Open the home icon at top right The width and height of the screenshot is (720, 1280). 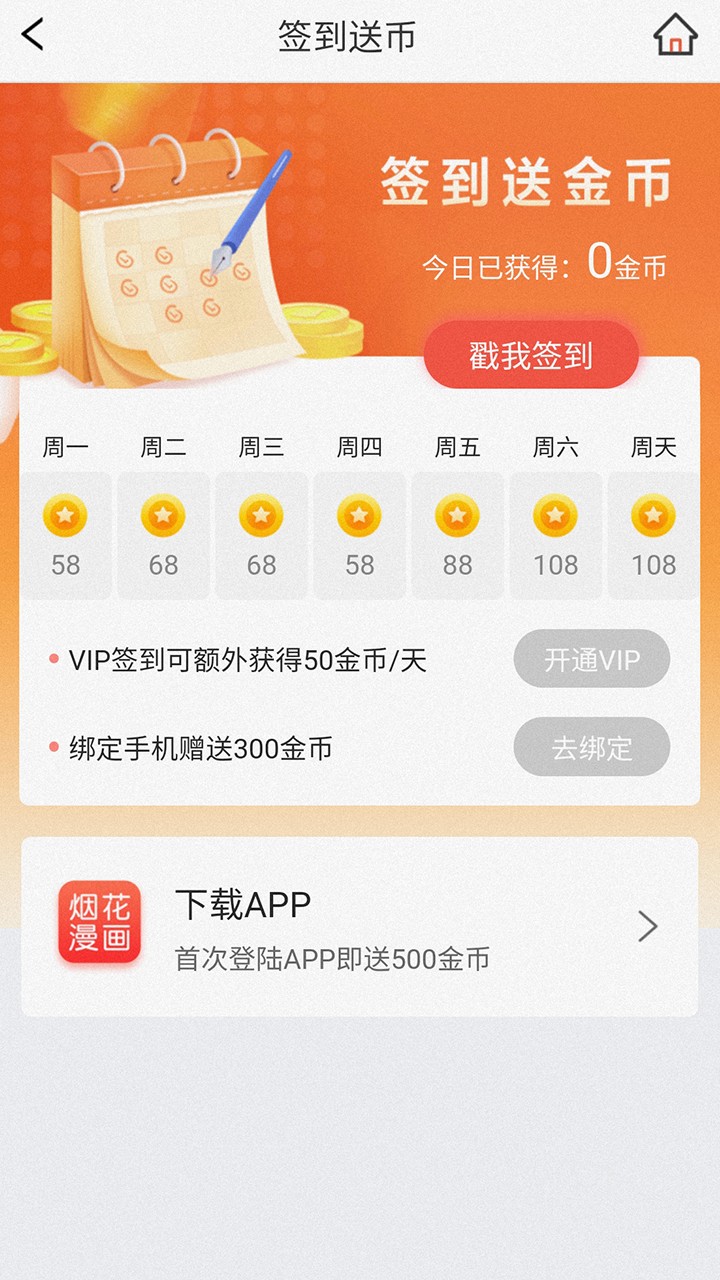[678, 35]
